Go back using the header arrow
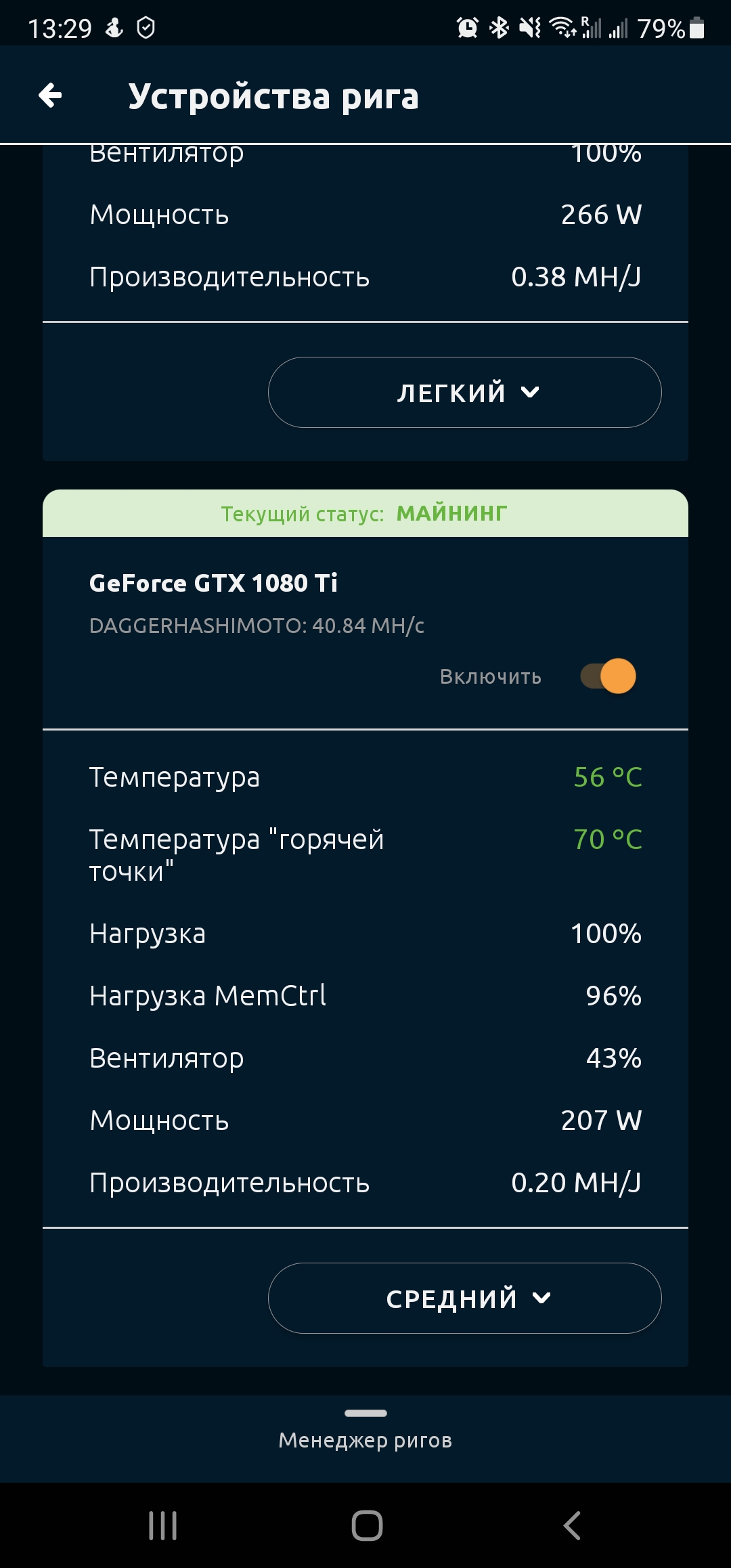Screen dimensions: 731x1568 pyautogui.click(x=51, y=95)
